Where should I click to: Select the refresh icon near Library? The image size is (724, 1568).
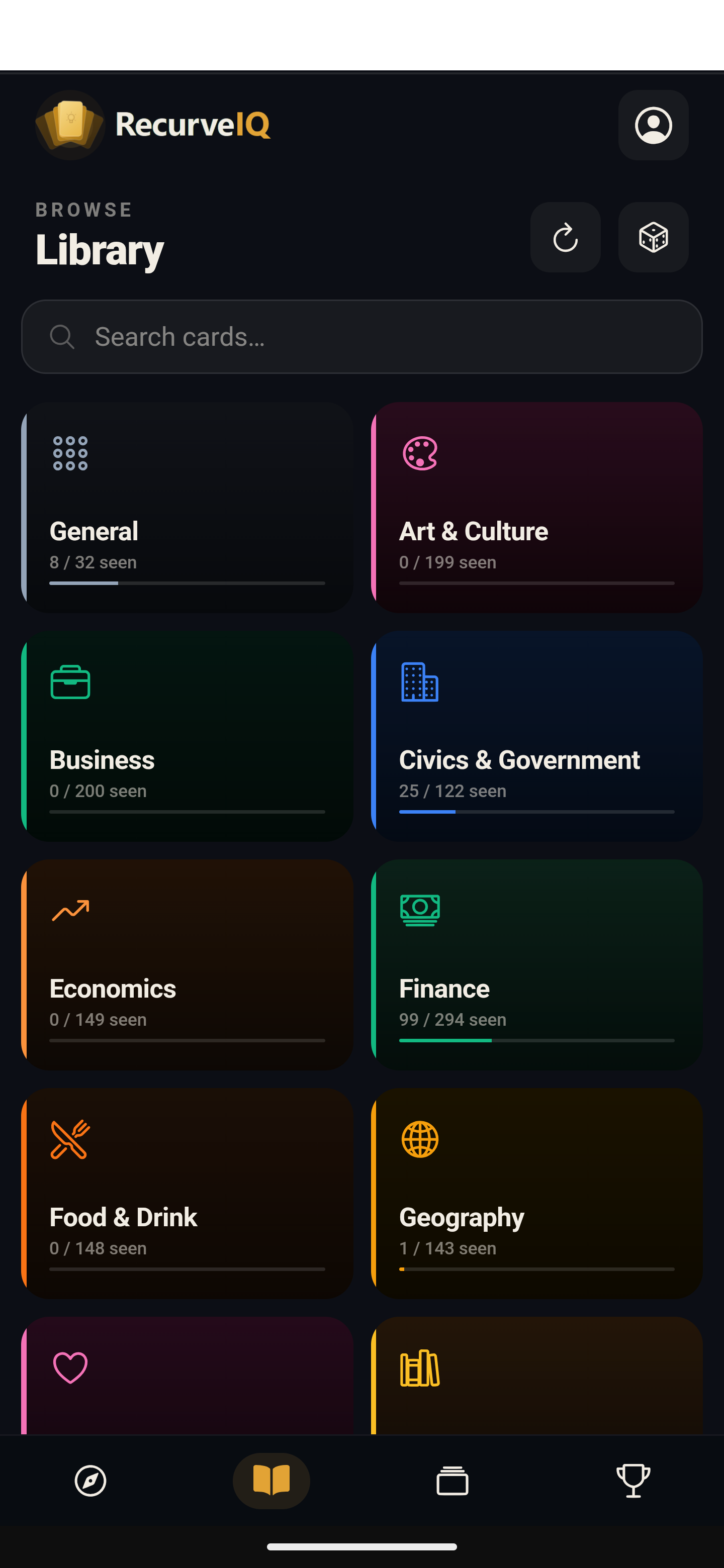coord(565,237)
